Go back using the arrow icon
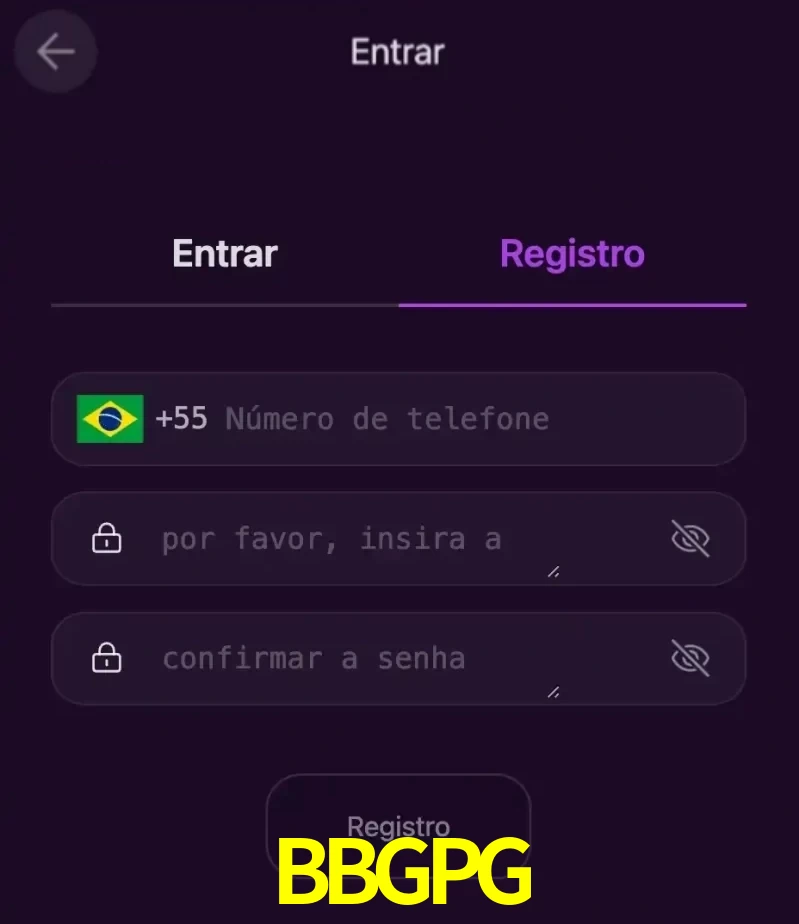 coord(55,52)
